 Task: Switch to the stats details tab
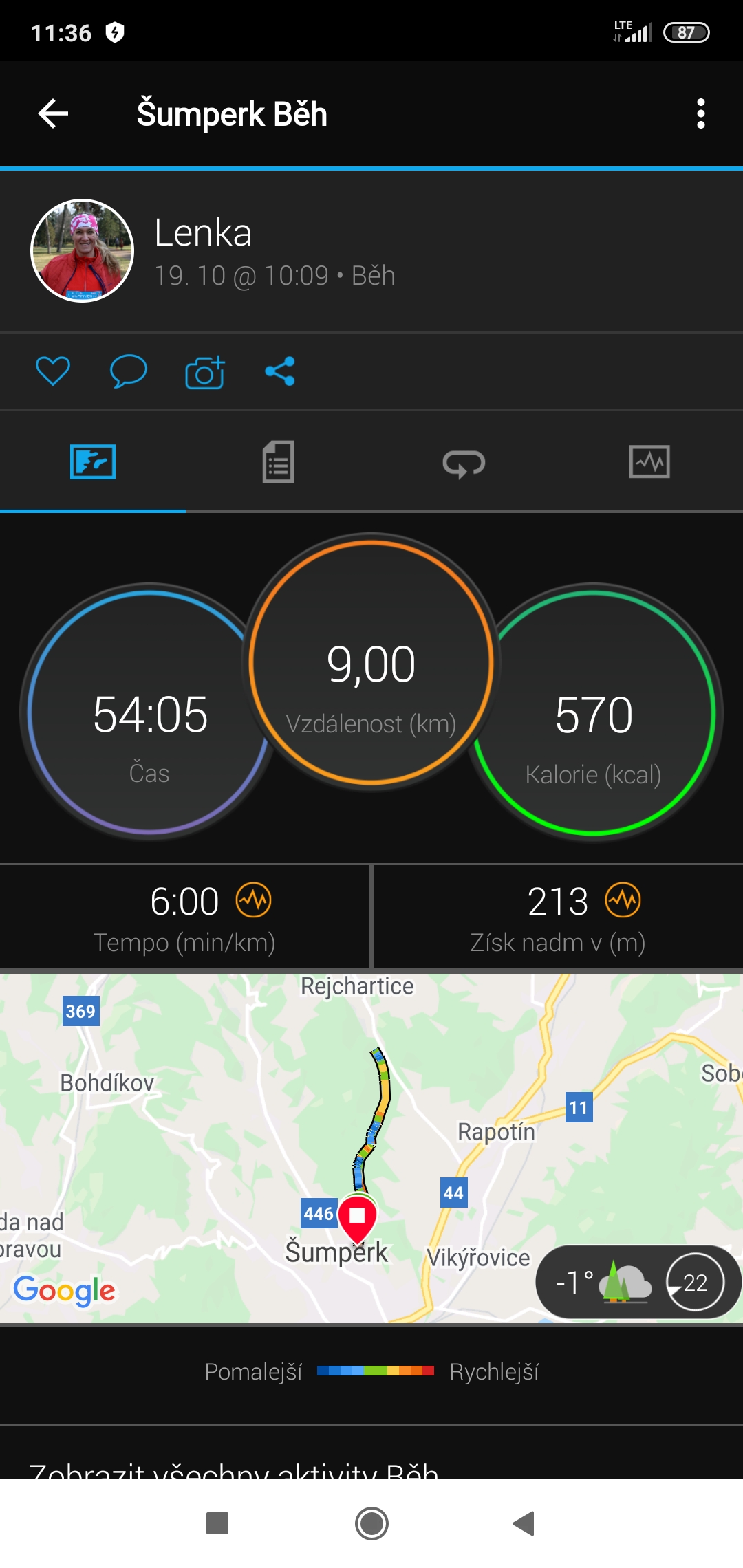click(x=279, y=462)
